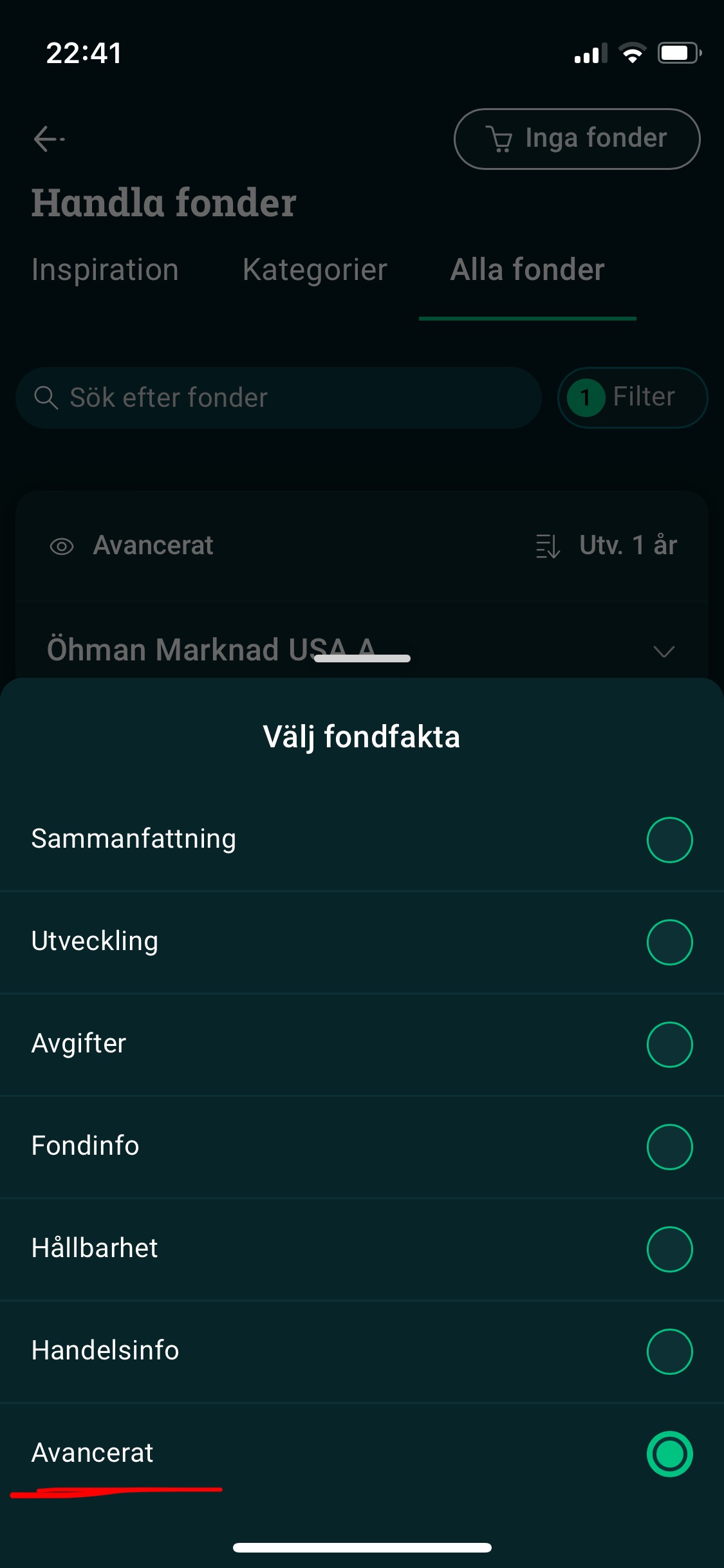
Task: Pick Fondinfo in the list
Action: 669,1146
